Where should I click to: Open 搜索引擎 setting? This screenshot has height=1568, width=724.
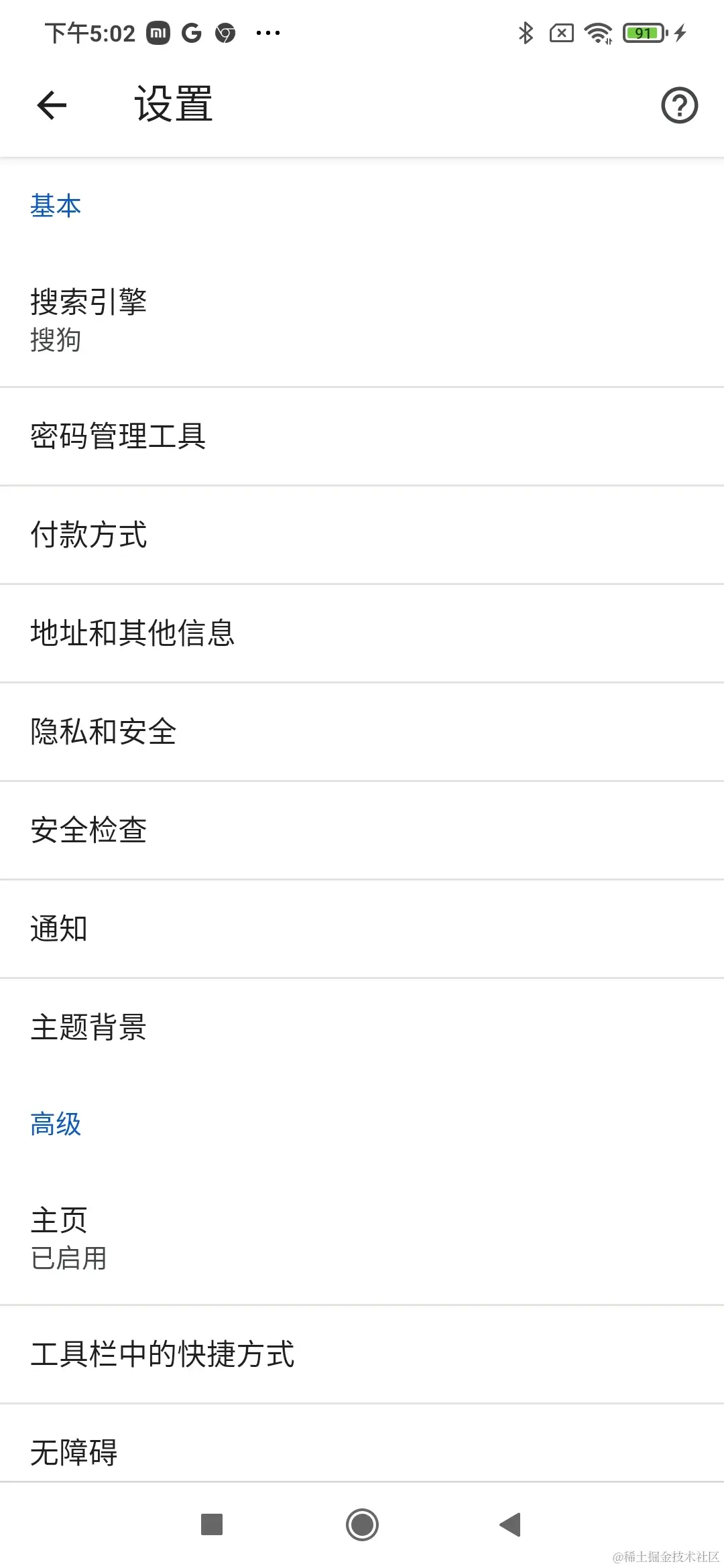click(362, 320)
